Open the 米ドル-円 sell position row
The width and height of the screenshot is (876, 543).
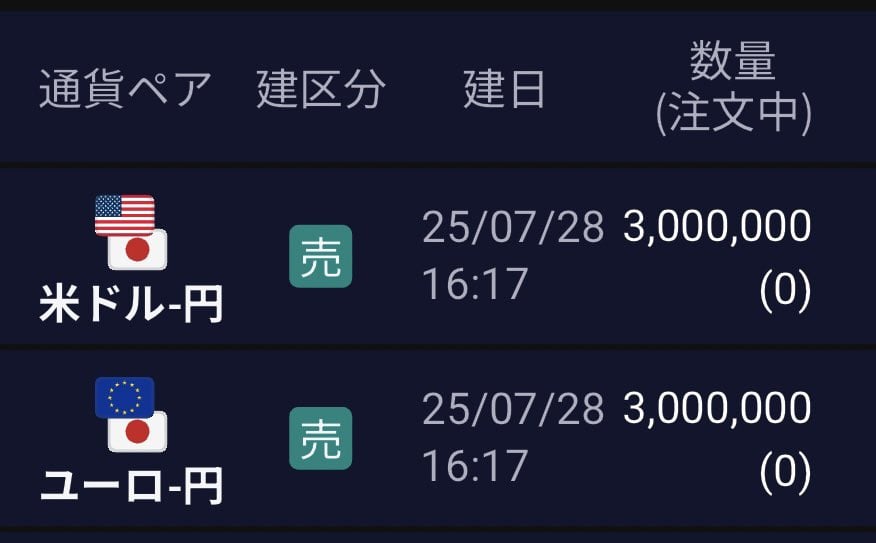point(438,257)
